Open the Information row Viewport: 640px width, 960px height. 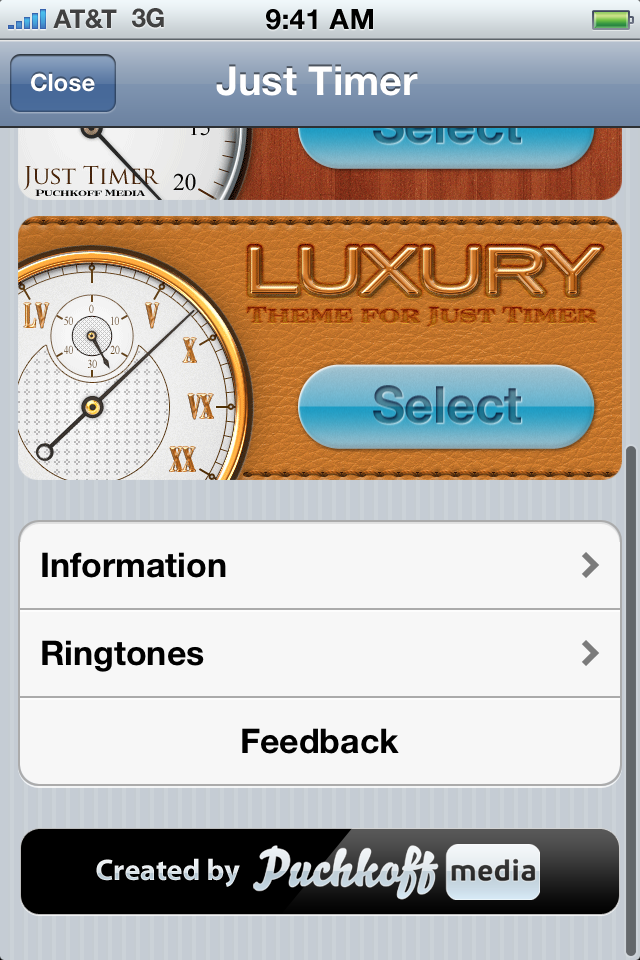coord(320,566)
